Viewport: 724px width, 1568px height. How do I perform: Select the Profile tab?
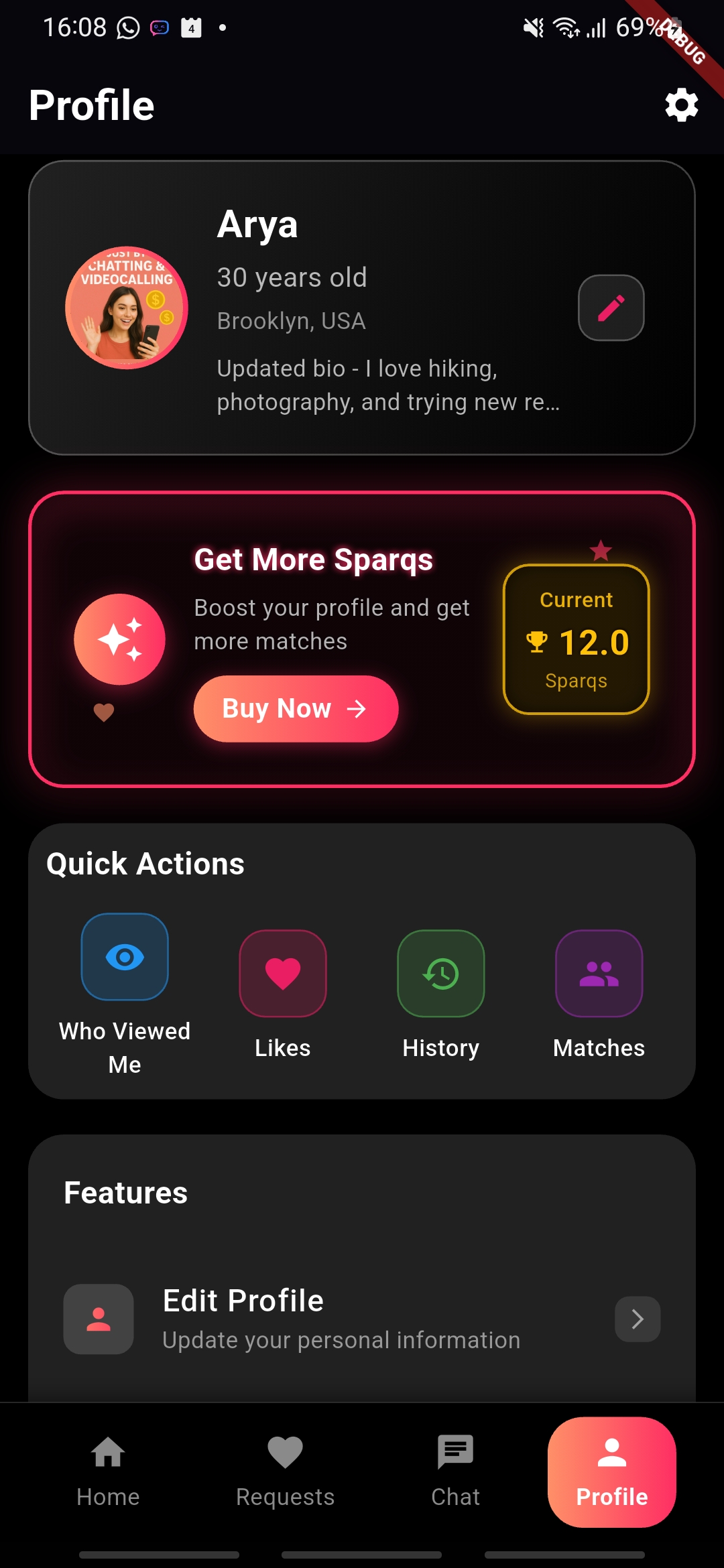point(611,1472)
